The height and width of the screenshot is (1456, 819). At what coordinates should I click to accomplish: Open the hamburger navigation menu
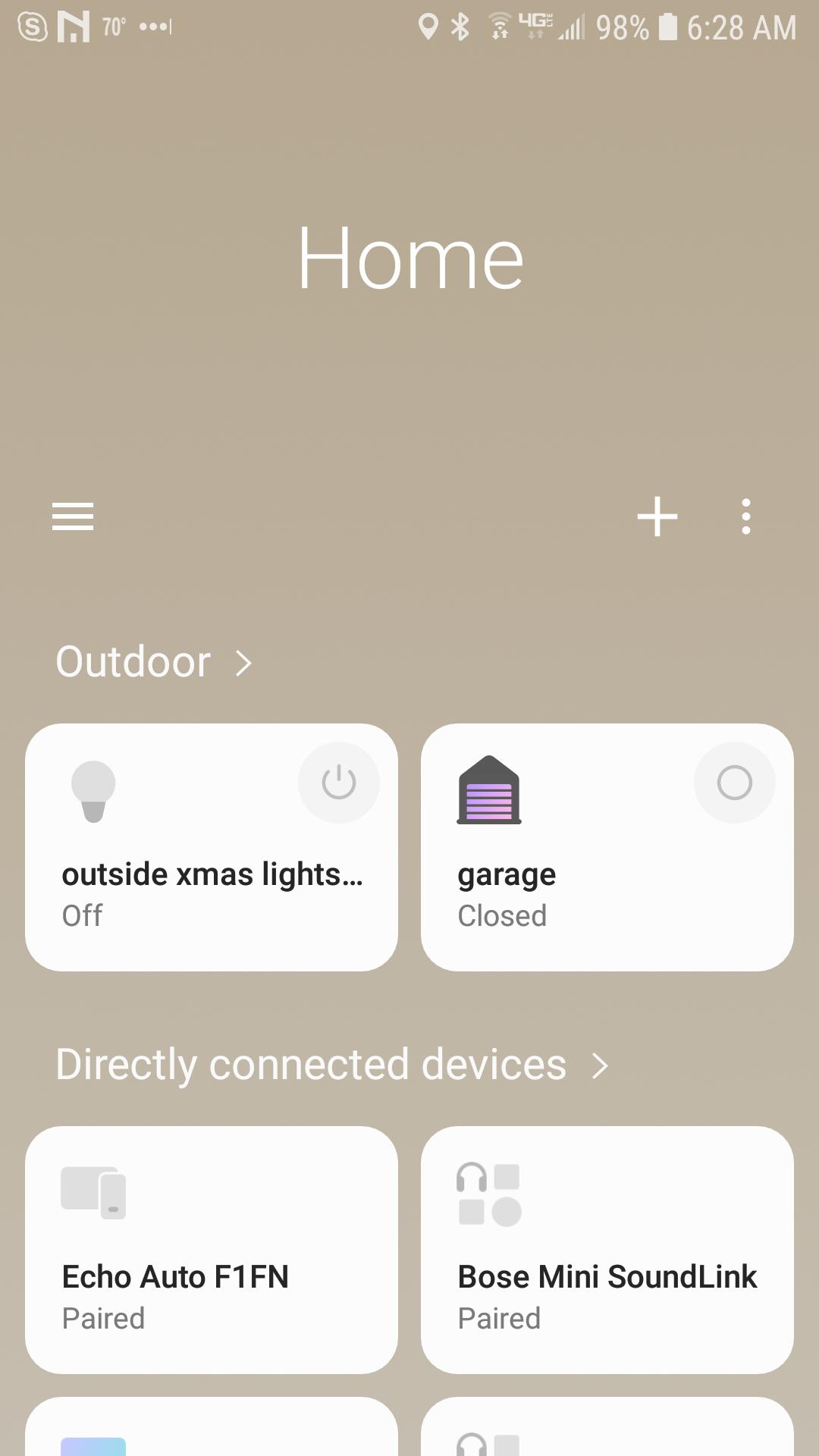click(73, 516)
